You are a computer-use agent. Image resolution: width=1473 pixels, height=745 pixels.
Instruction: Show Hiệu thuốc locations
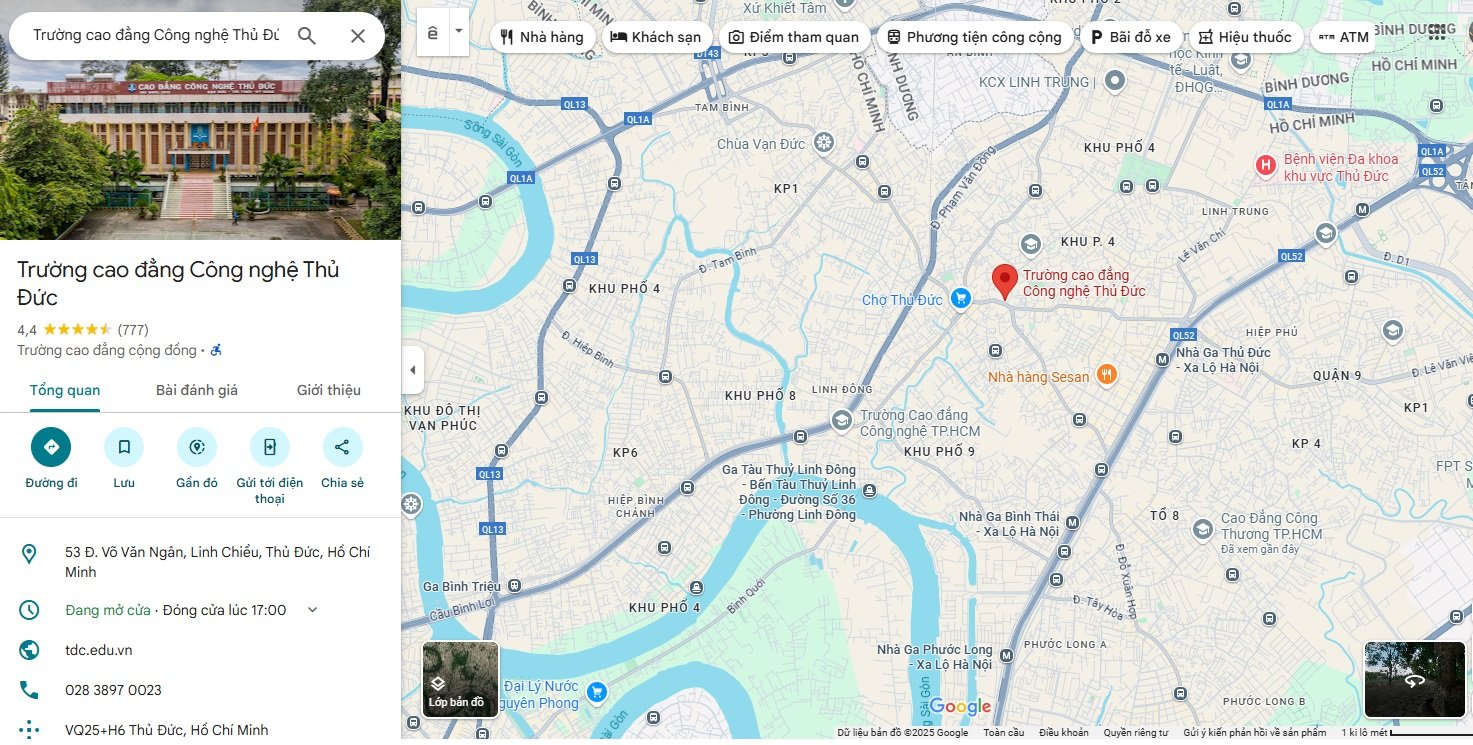(x=1245, y=37)
